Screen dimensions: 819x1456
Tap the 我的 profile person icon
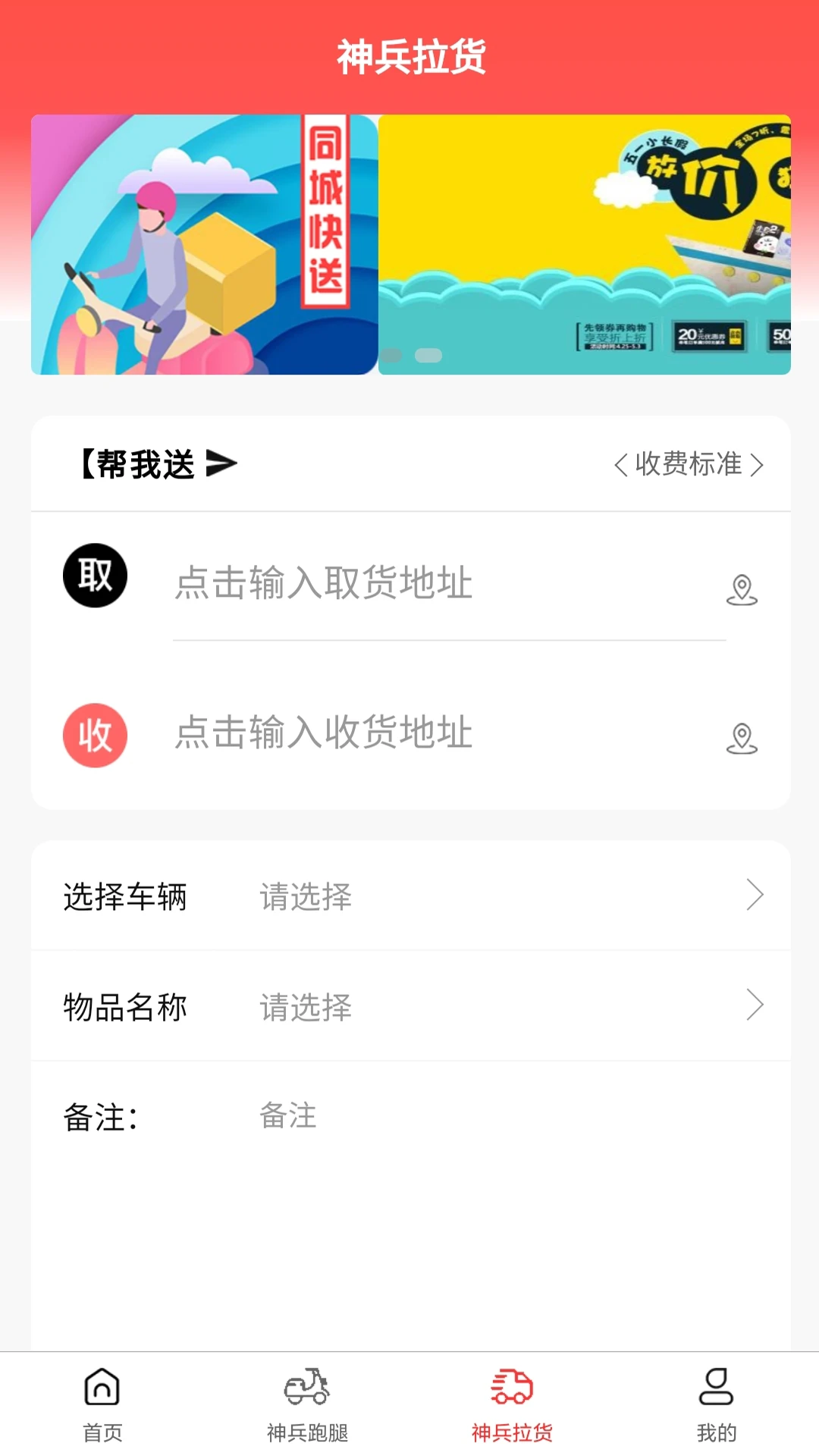(717, 1385)
